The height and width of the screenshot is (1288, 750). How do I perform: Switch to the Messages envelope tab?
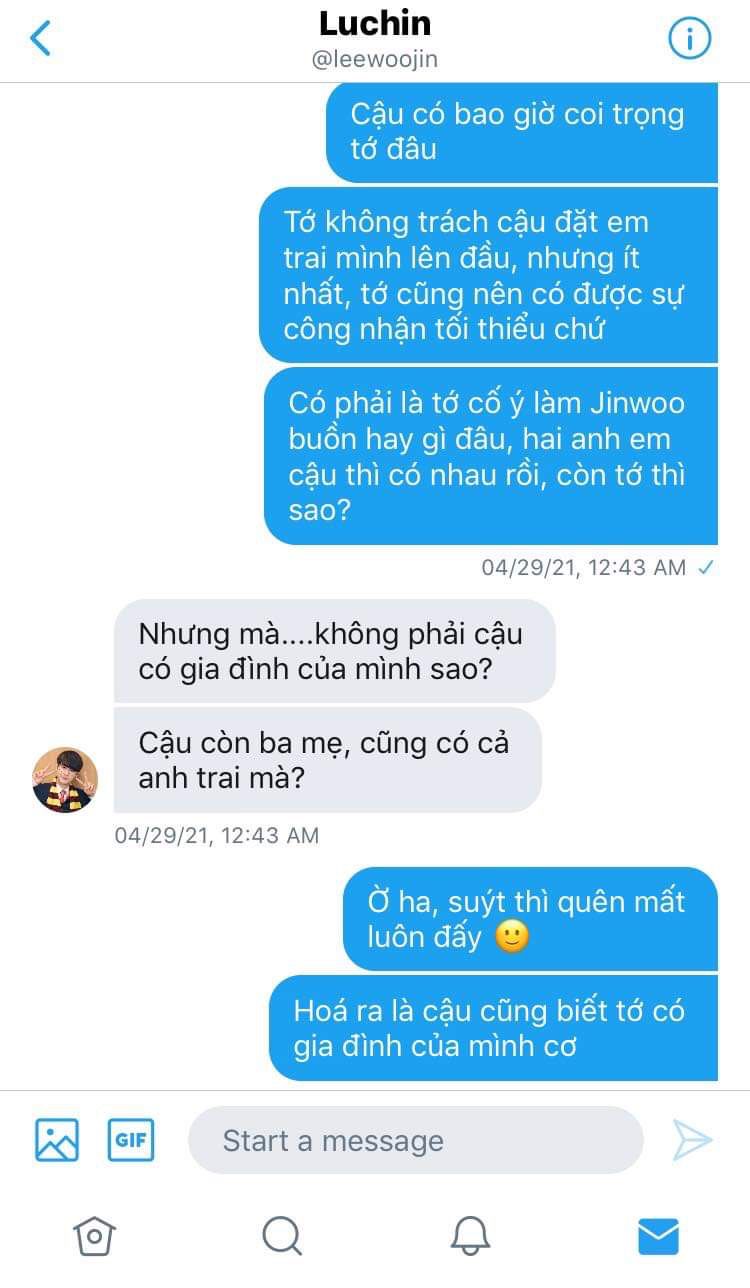coord(658,1236)
